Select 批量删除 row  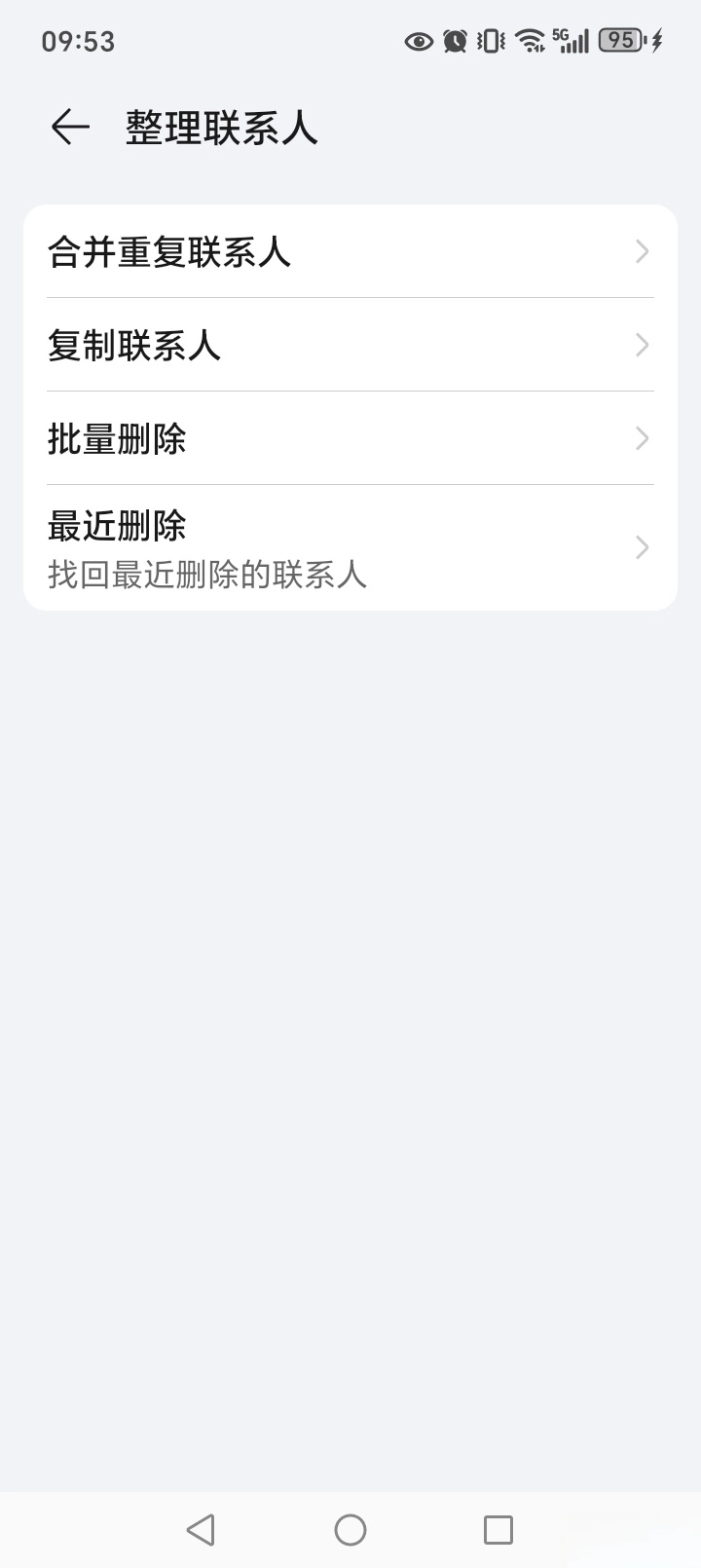click(x=350, y=438)
